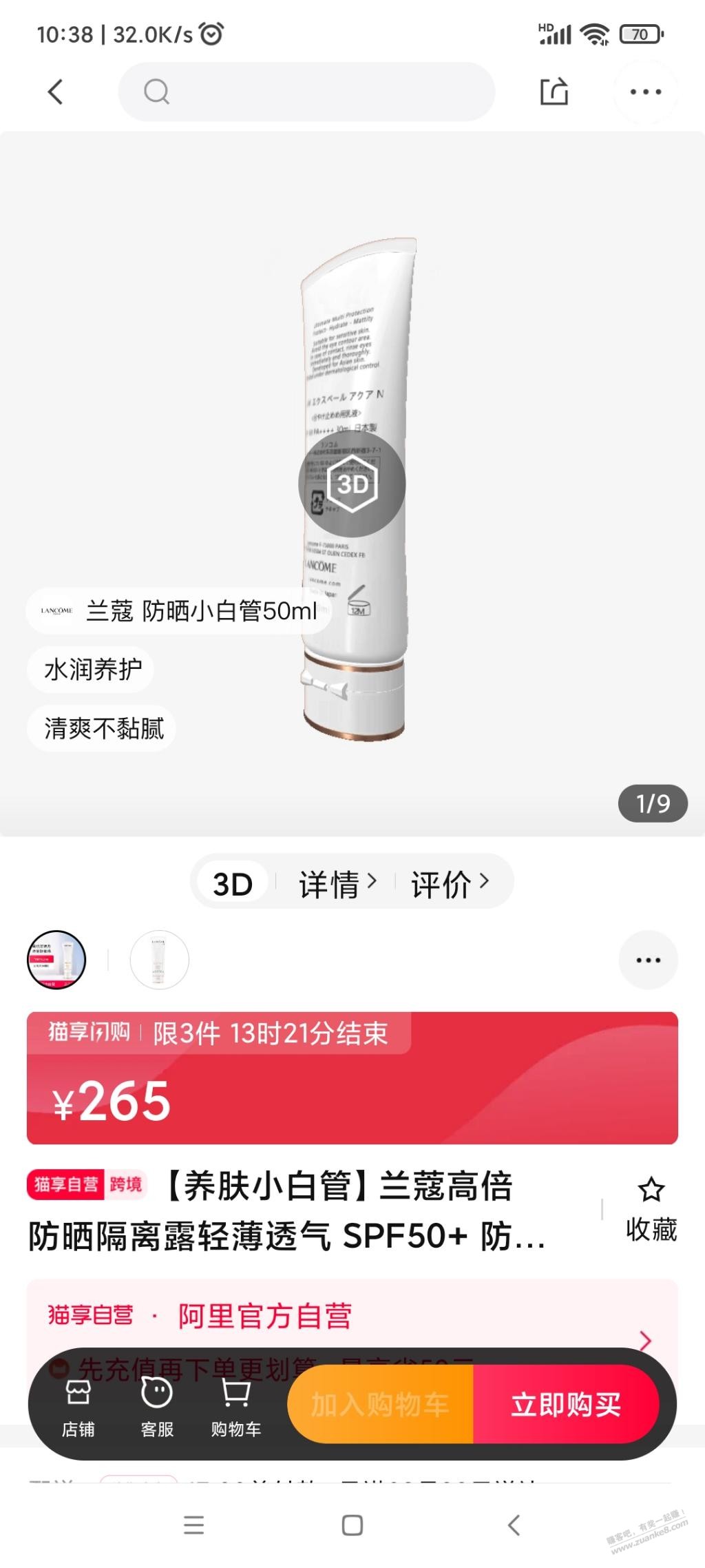Viewport: 705px width, 1568px height.
Task: Select the second product thumbnail
Action: coord(159,960)
